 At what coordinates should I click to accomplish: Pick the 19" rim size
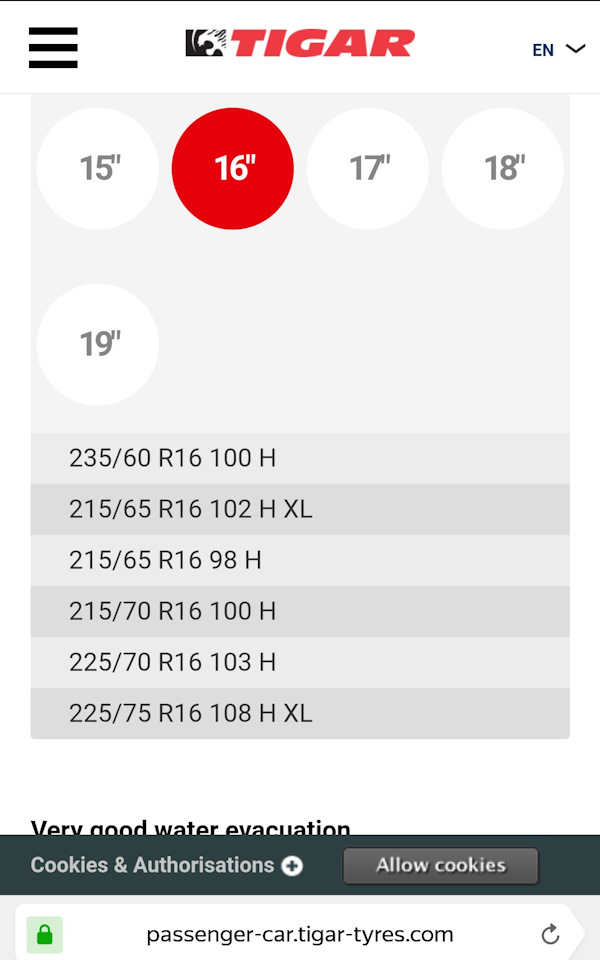coord(98,344)
